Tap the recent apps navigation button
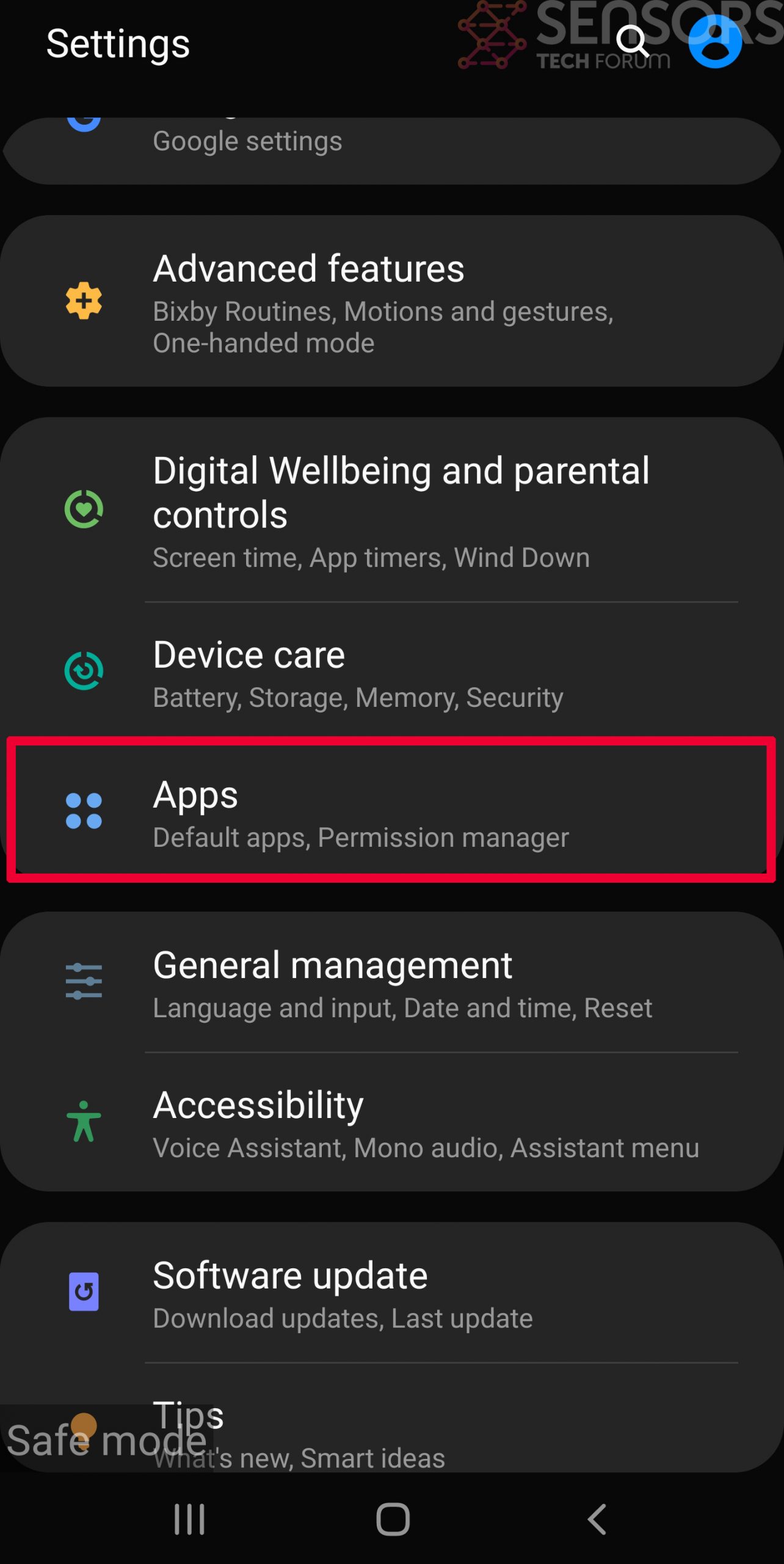 coord(189,1519)
